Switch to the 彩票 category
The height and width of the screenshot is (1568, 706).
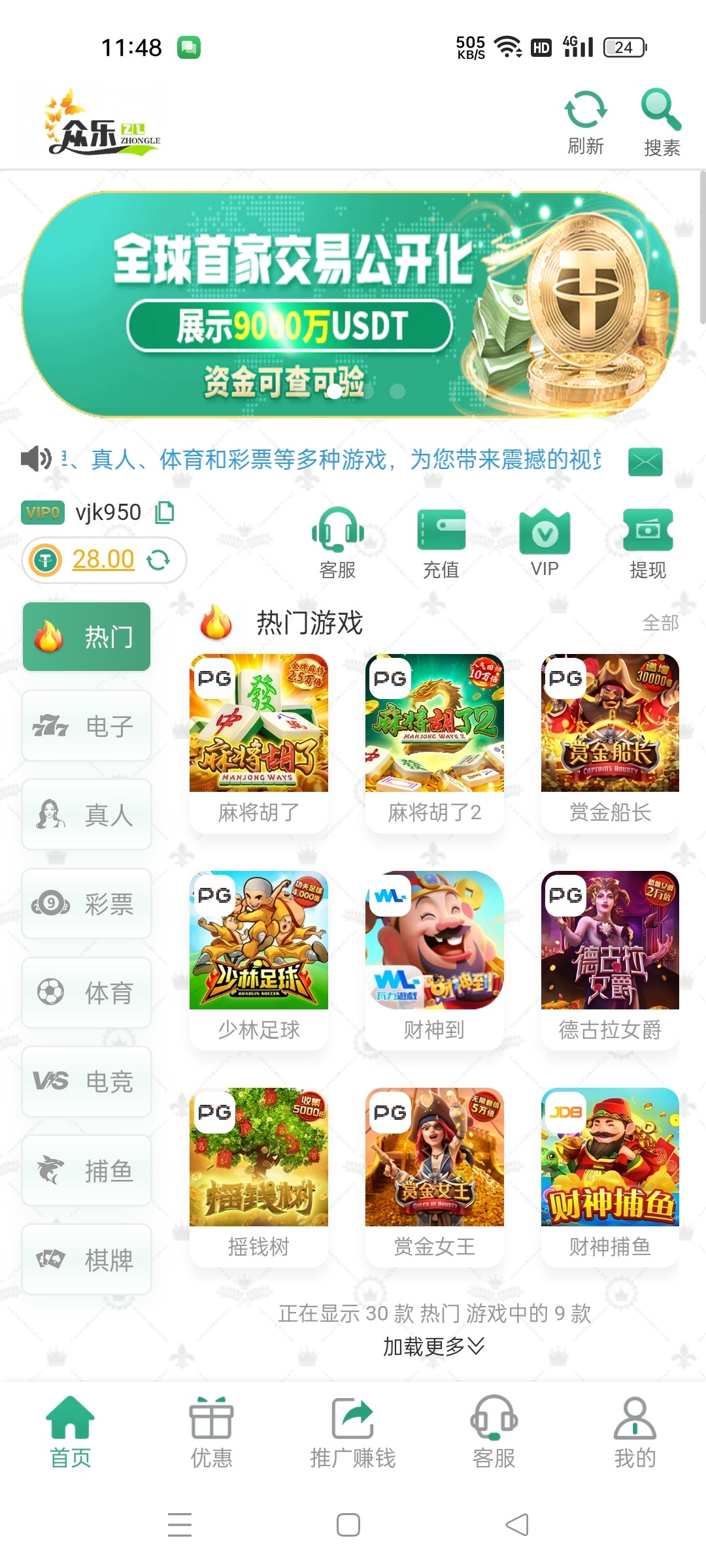(87, 904)
